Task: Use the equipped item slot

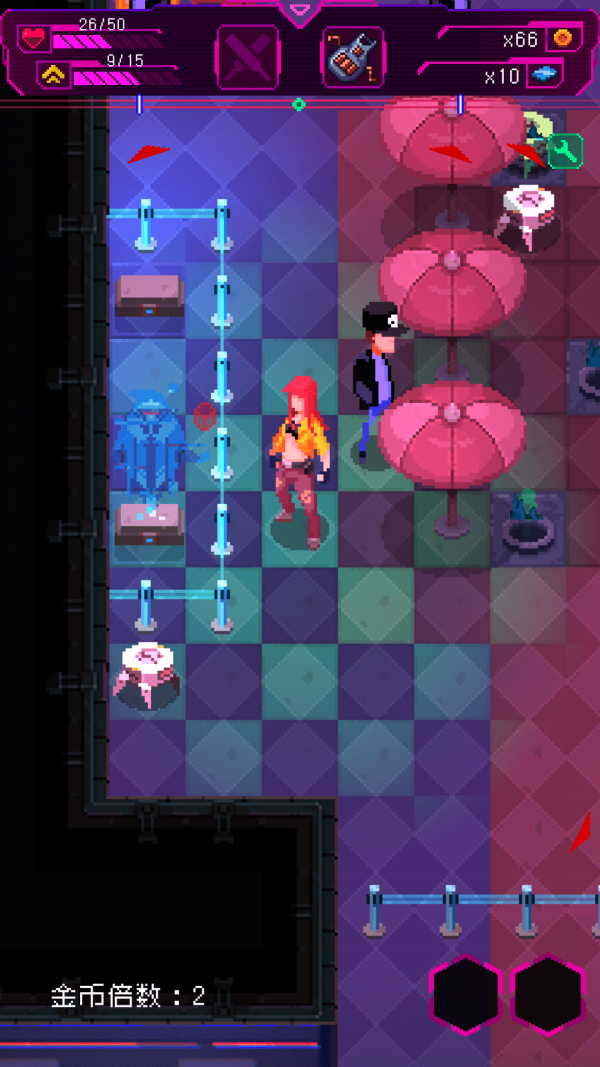Action: [x=352, y=57]
